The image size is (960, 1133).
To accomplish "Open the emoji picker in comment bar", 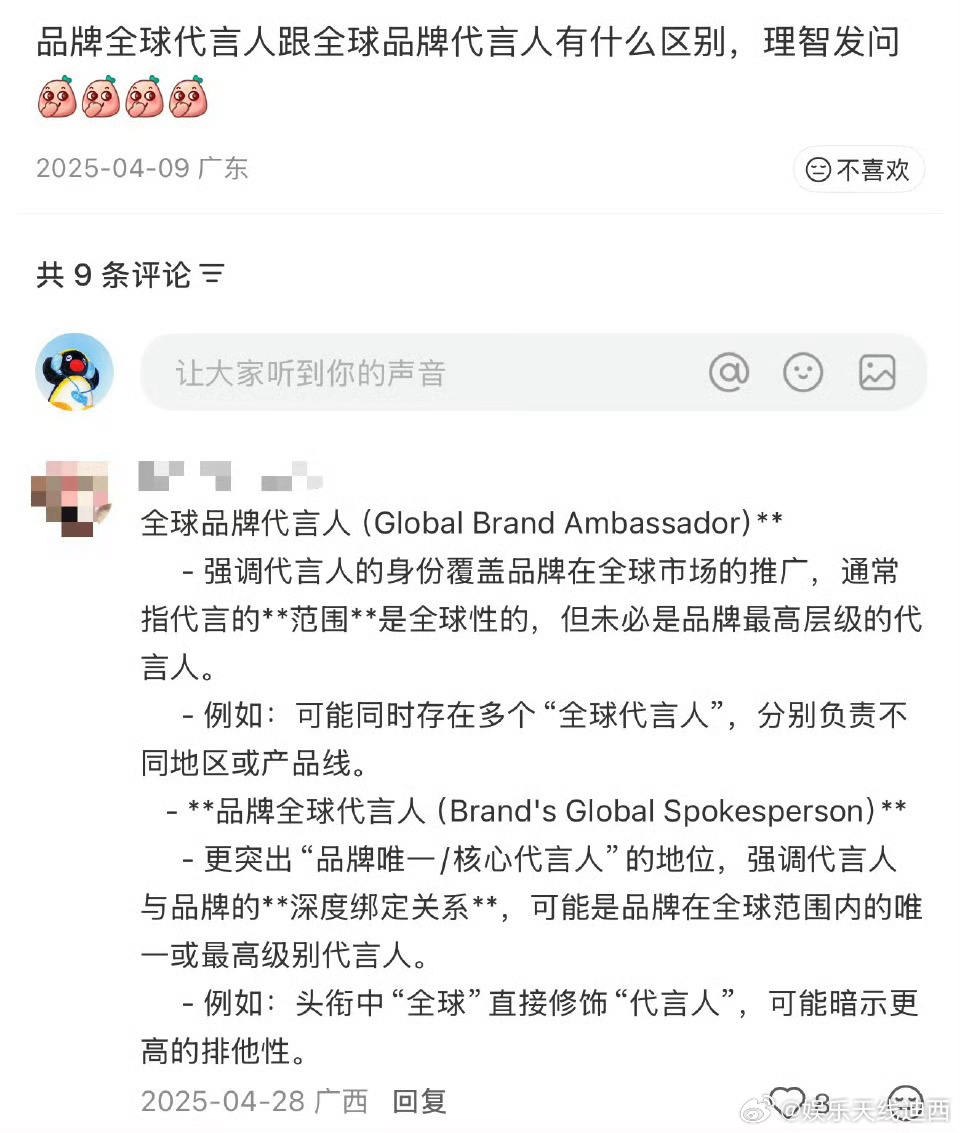I will 803,372.
